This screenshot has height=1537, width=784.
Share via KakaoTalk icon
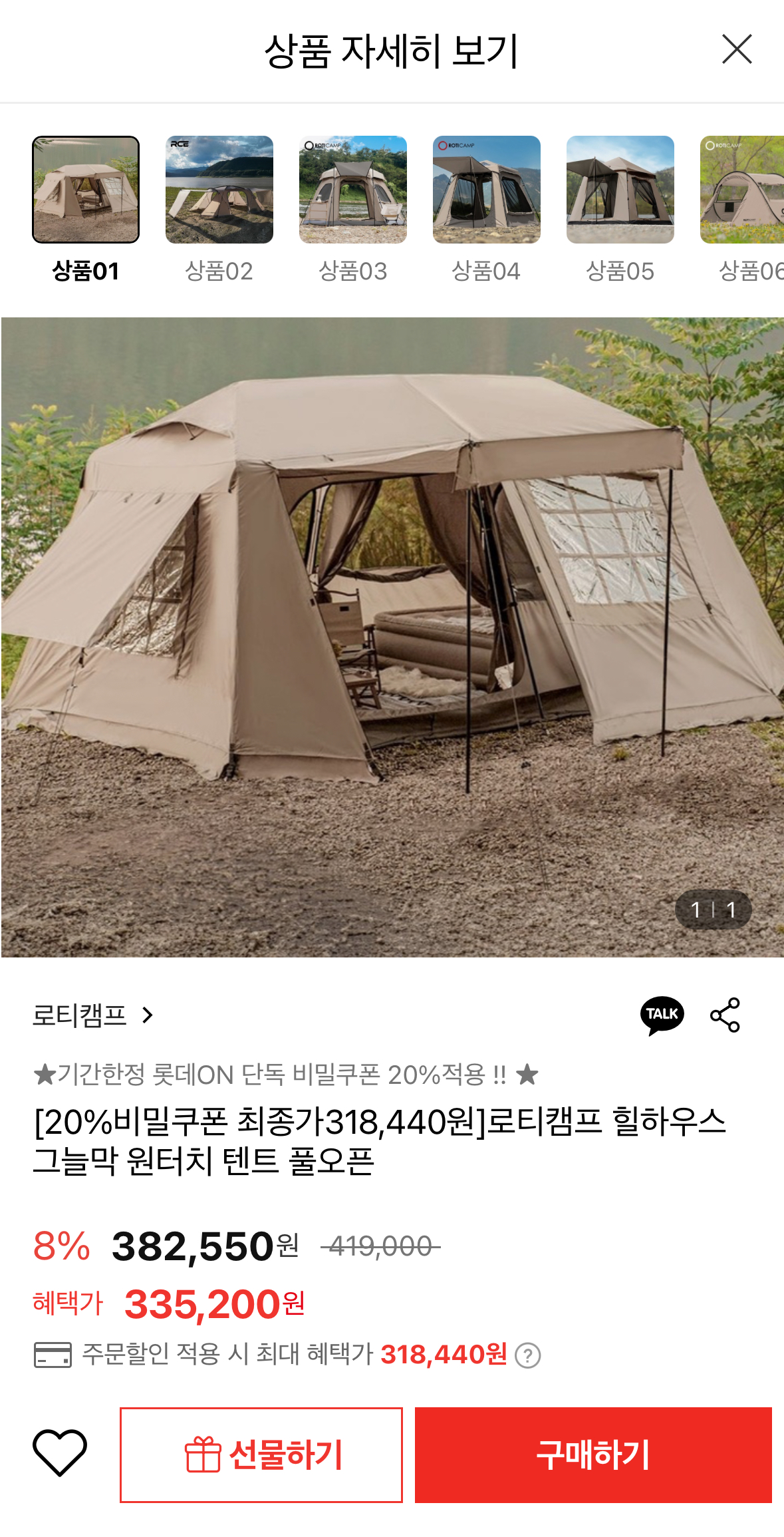point(662,1015)
